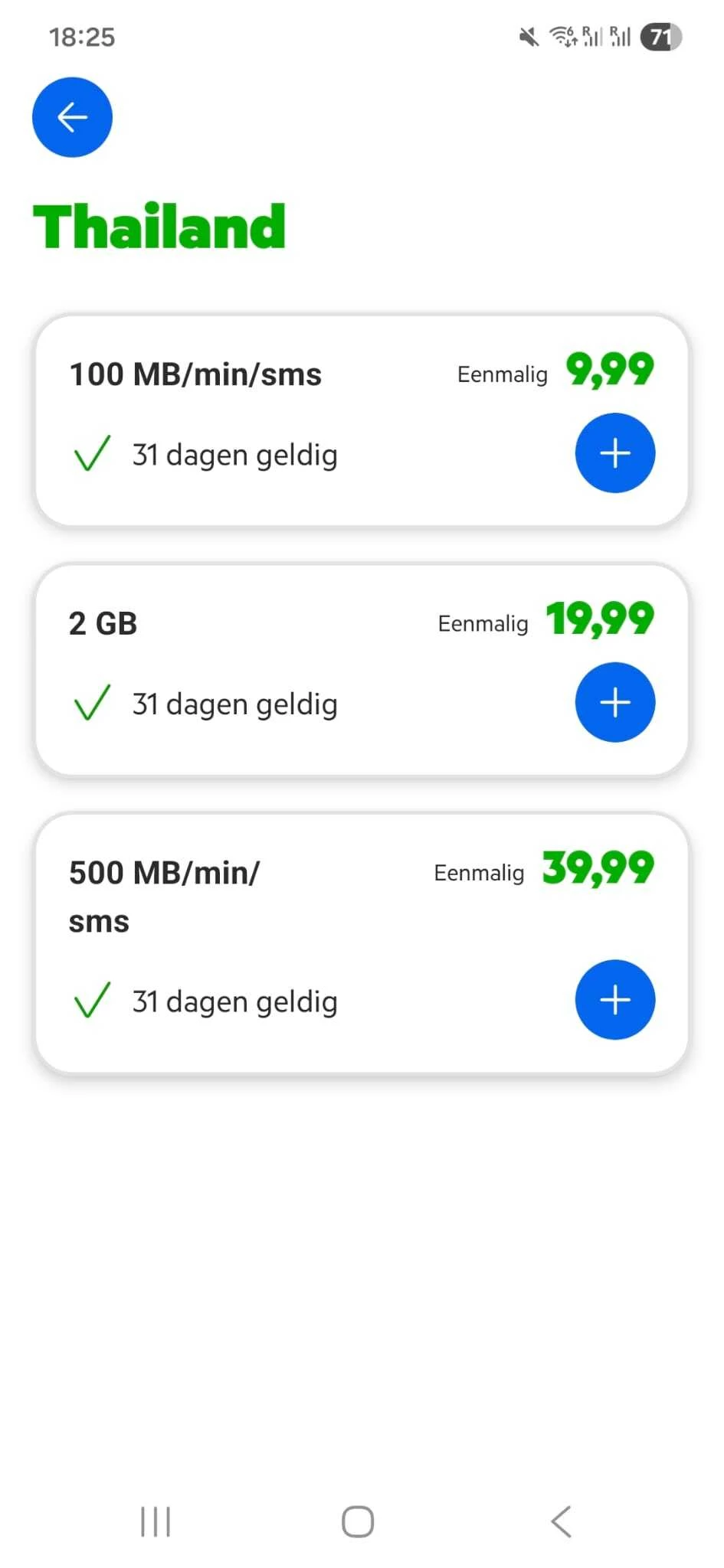Go back using the blue arrow button
Image resolution: width=724 pixels, height=1568 pixels.
click(x=72, y=117)
